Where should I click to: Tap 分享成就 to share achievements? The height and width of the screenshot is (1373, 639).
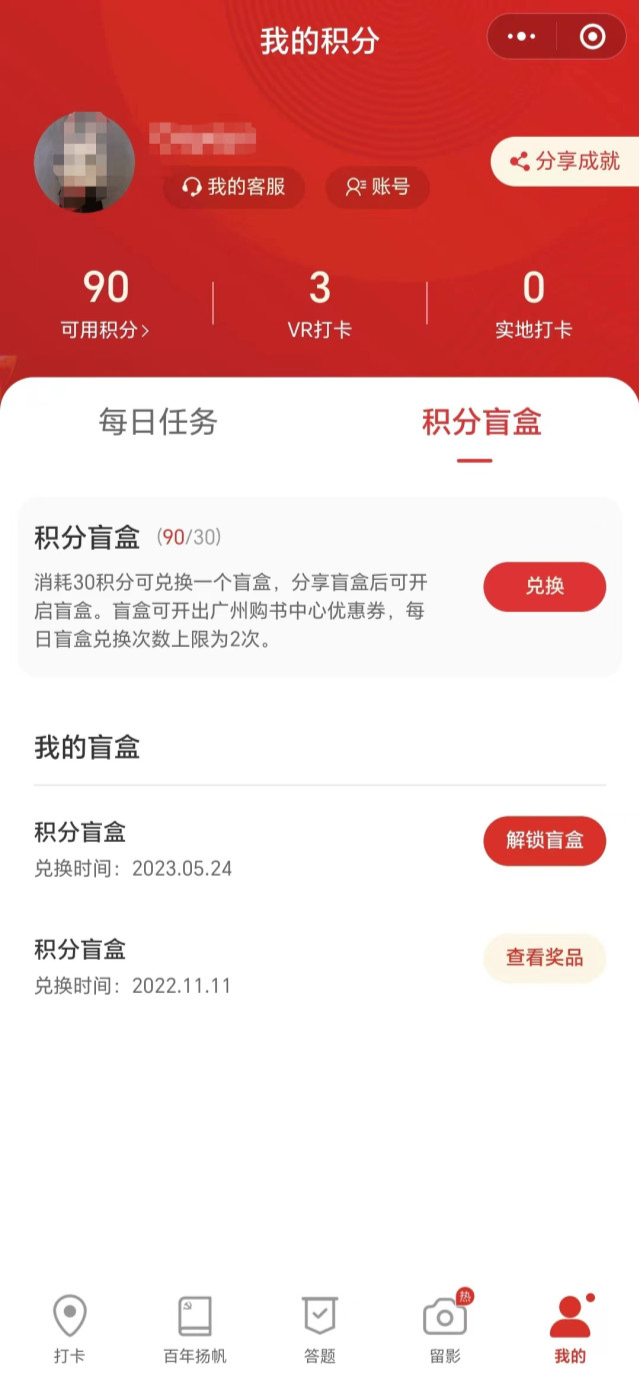(565, 161)
